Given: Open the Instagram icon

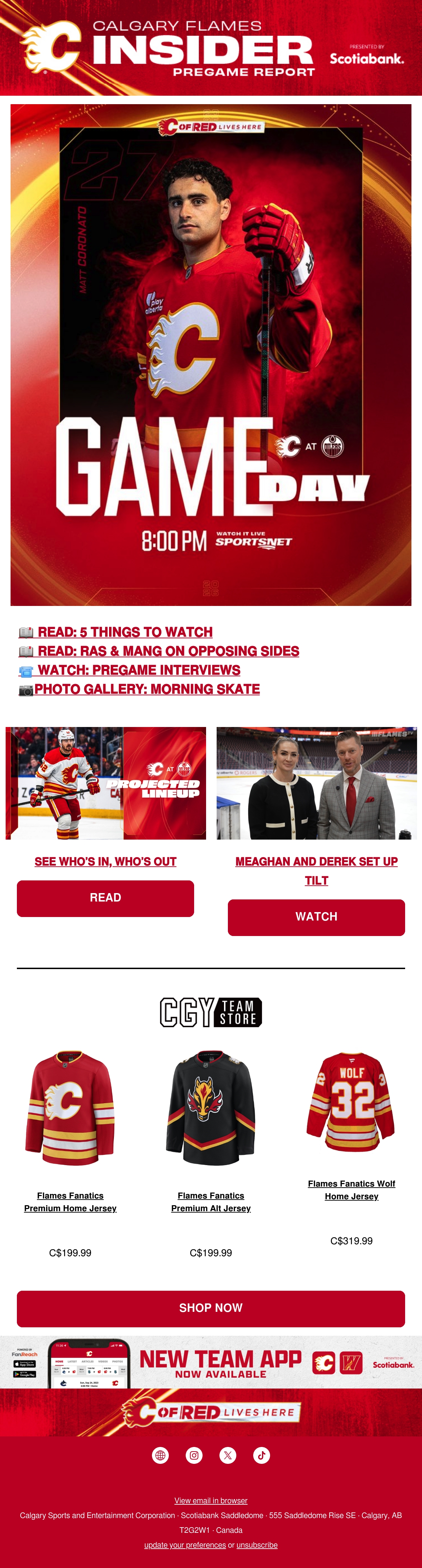Looking at the screenshot, I should click(194, 1455).
